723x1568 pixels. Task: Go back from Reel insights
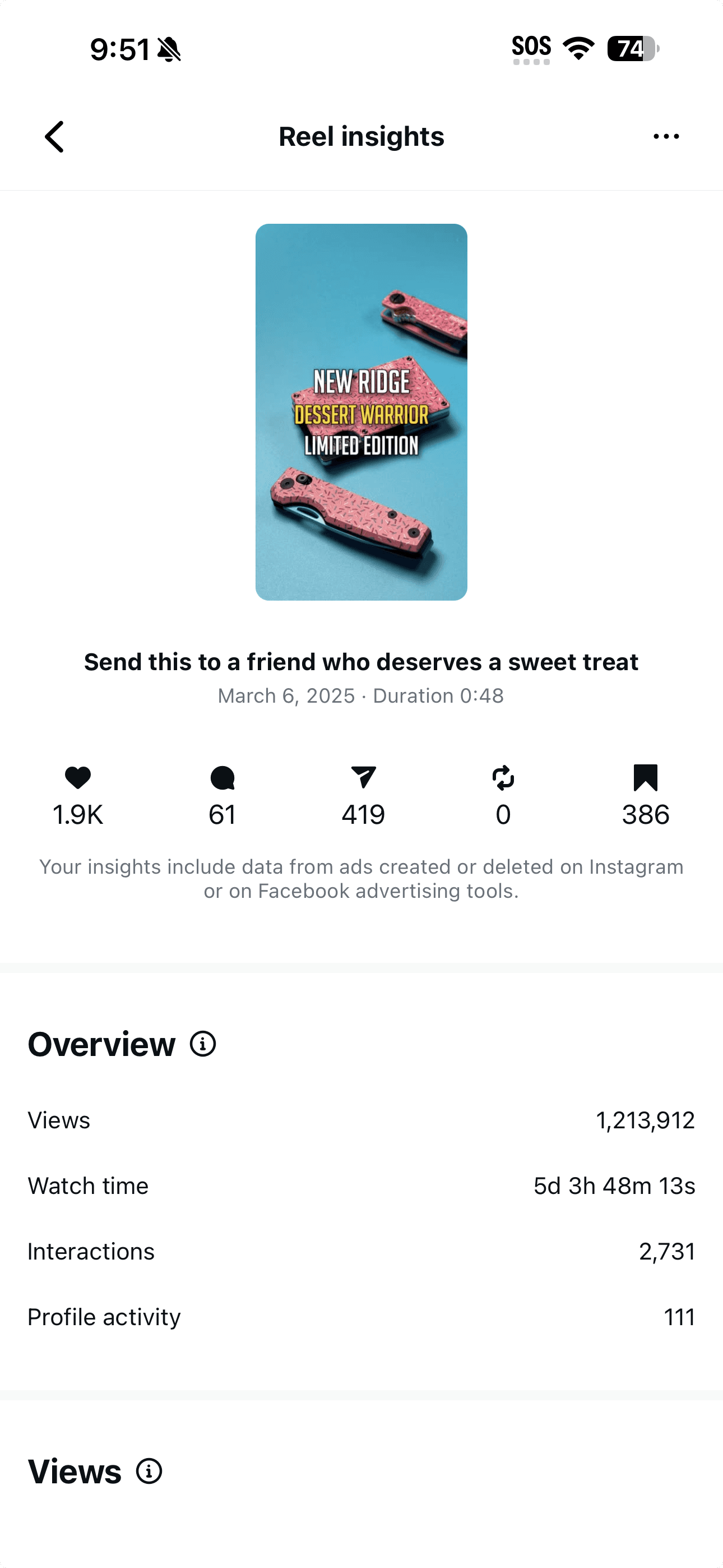click(54, 136)
